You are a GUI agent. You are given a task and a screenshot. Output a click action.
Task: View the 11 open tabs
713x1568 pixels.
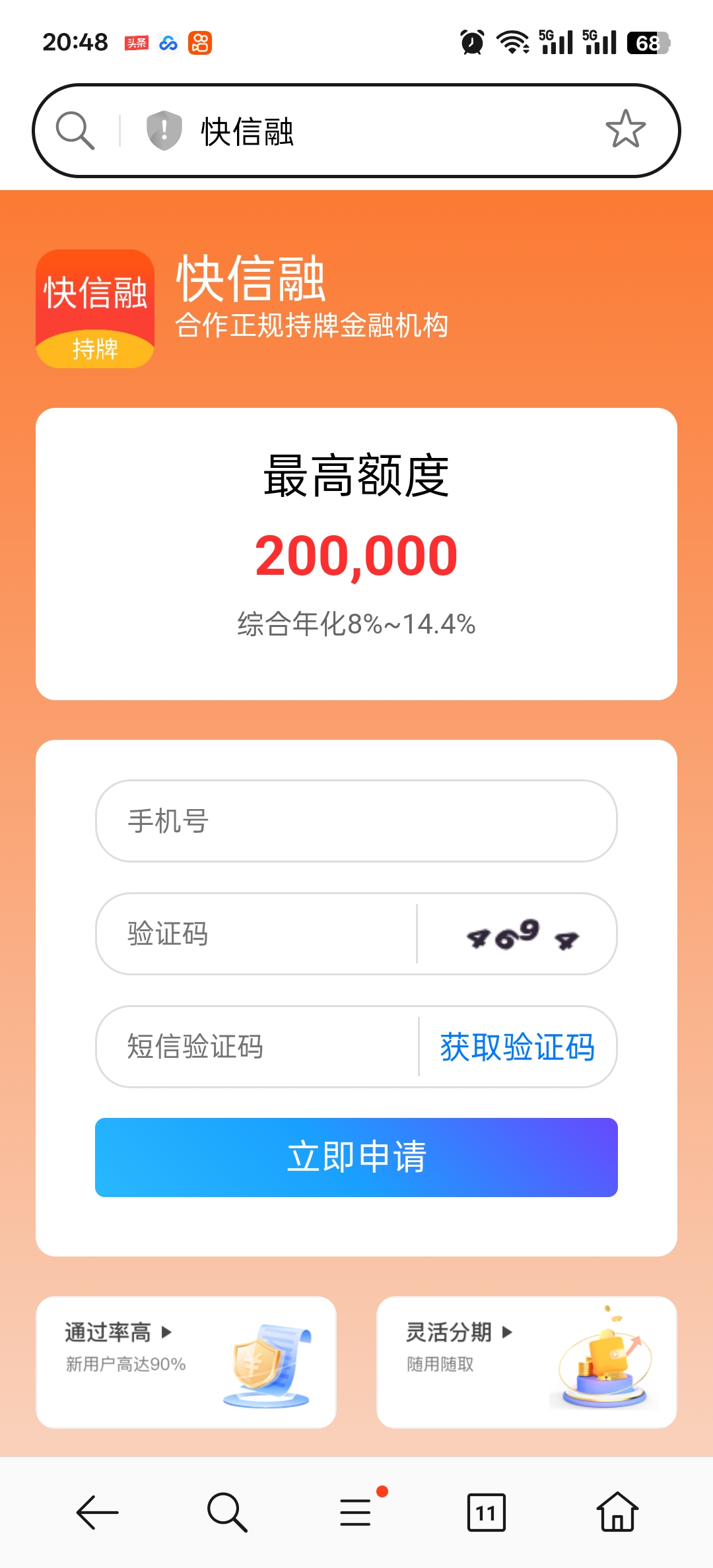pos(487,1512)
